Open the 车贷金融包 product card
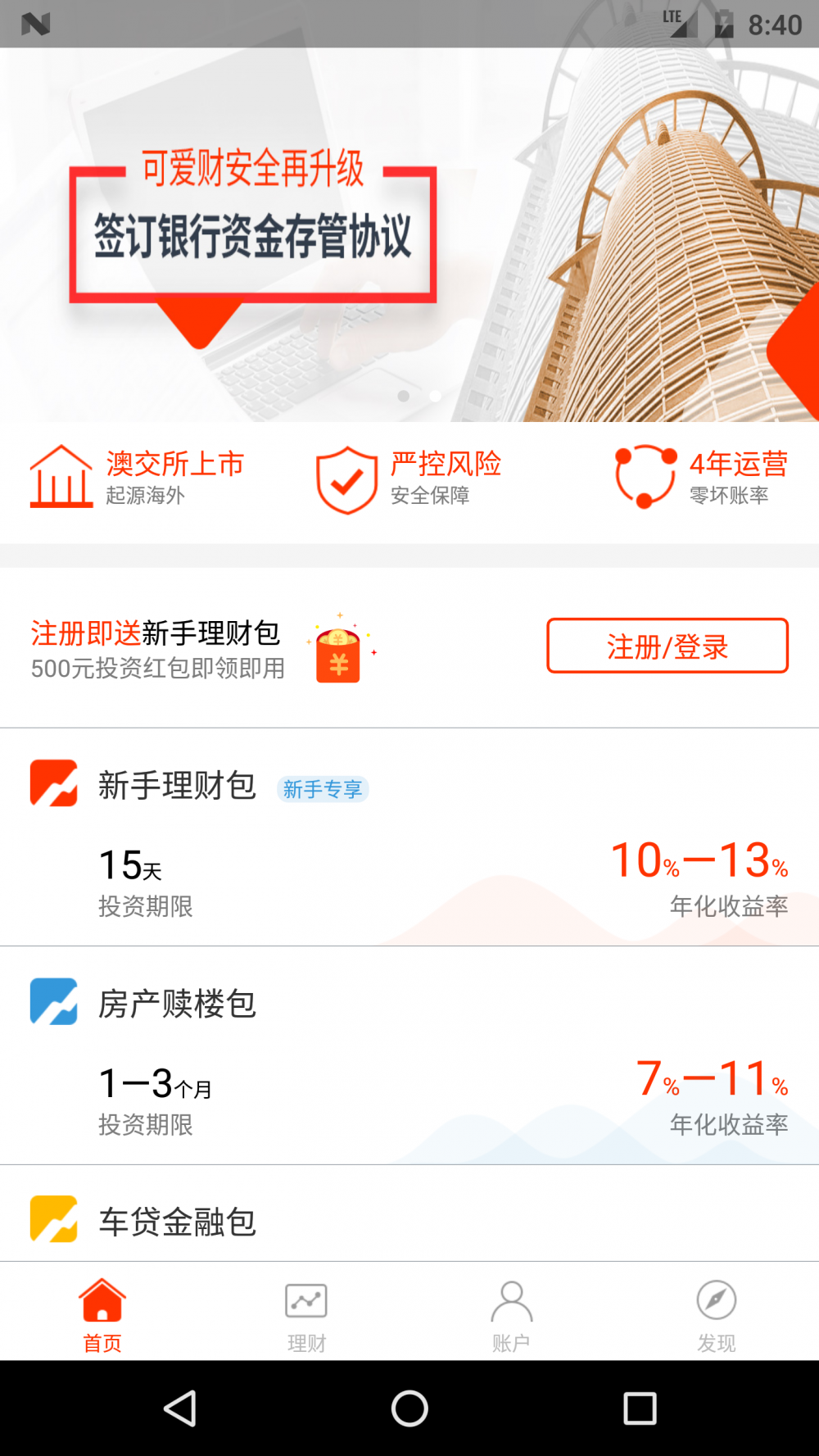819x1456 pixels. coord(409,1214)
